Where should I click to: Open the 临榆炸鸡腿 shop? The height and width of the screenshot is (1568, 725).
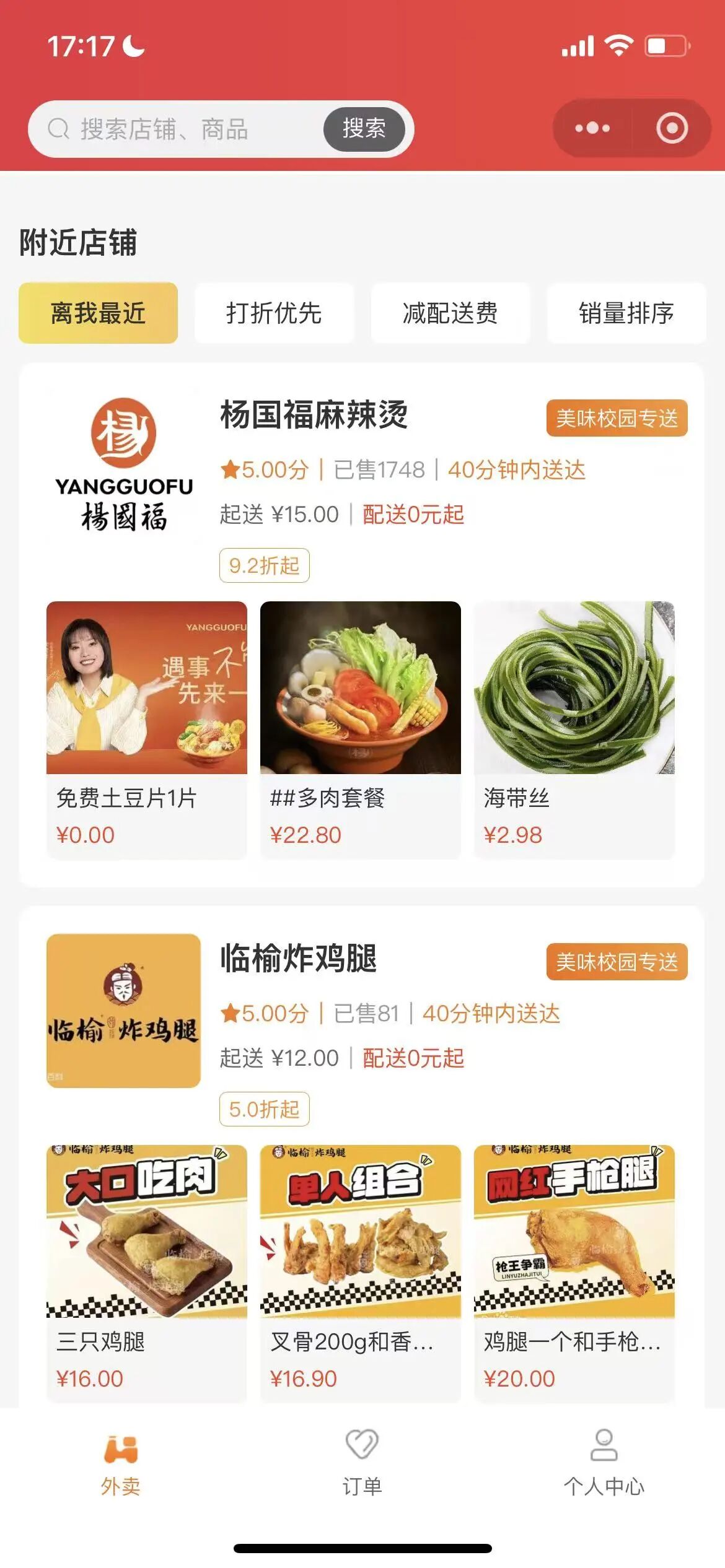(x=299, y=959)
